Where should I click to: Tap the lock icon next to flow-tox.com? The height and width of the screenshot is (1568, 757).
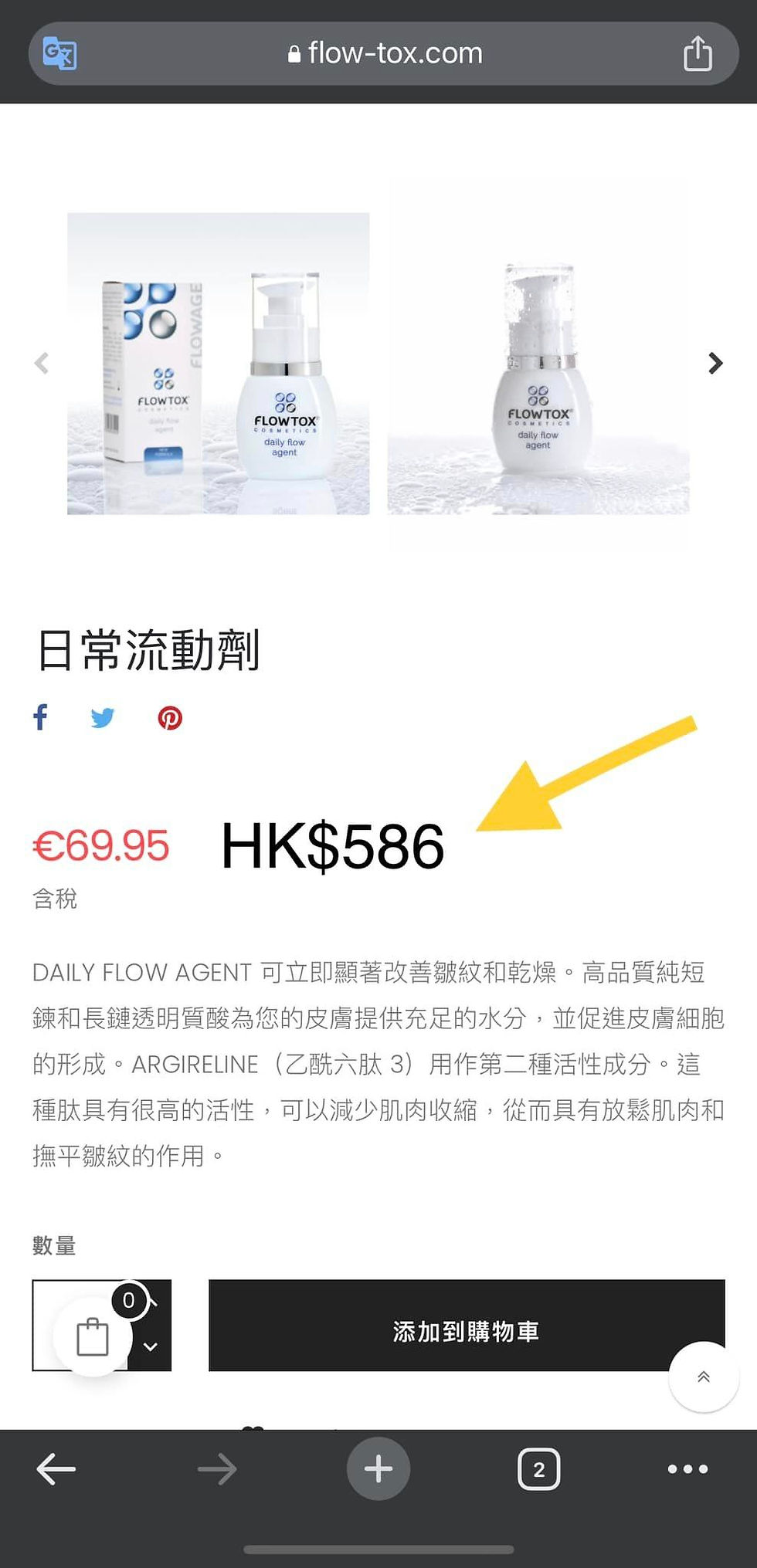point(294,52)
